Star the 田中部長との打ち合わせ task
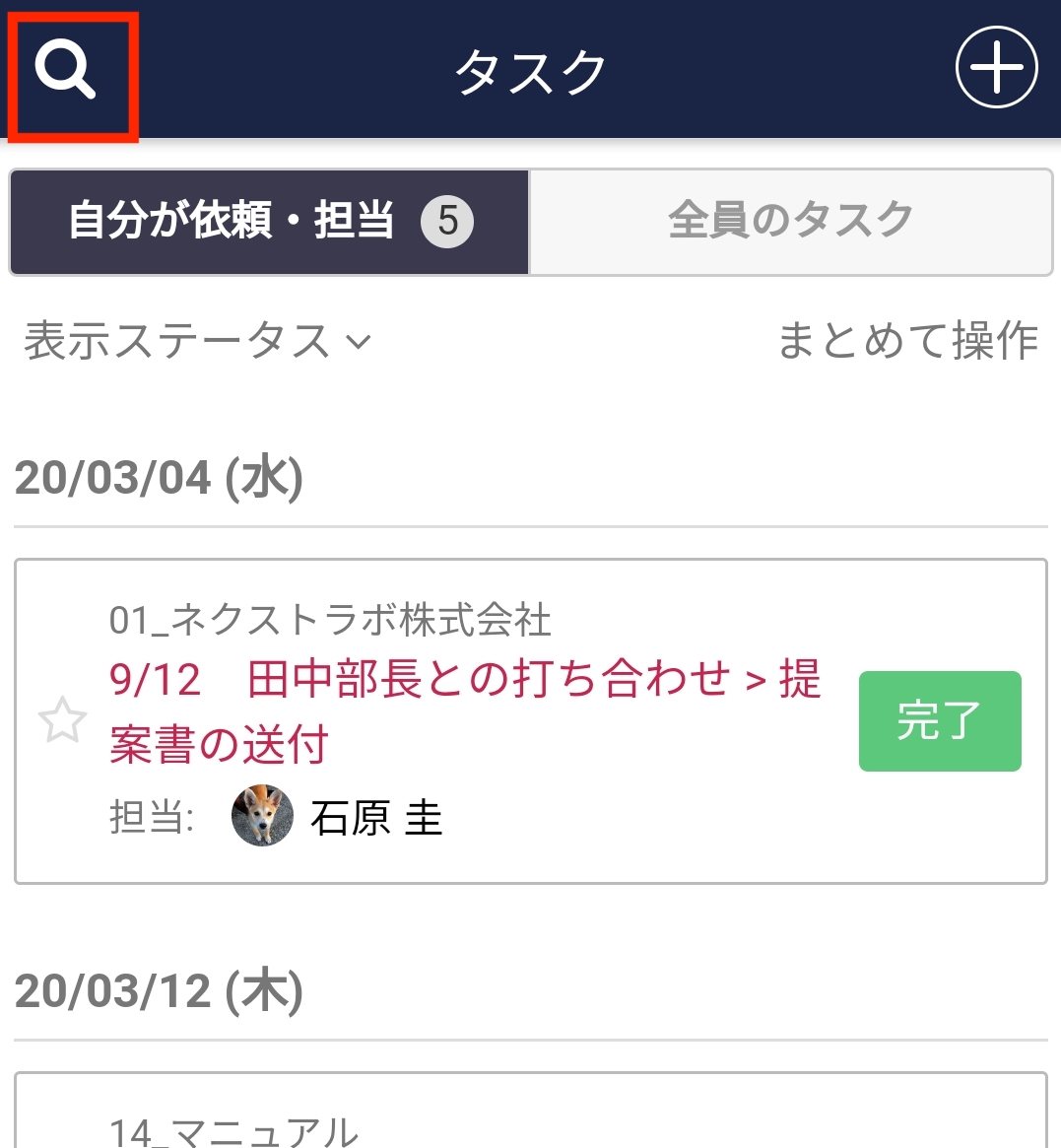The width and height of the screenshot is (1061, 1148). pyautogui.click(x=62, y=721)
